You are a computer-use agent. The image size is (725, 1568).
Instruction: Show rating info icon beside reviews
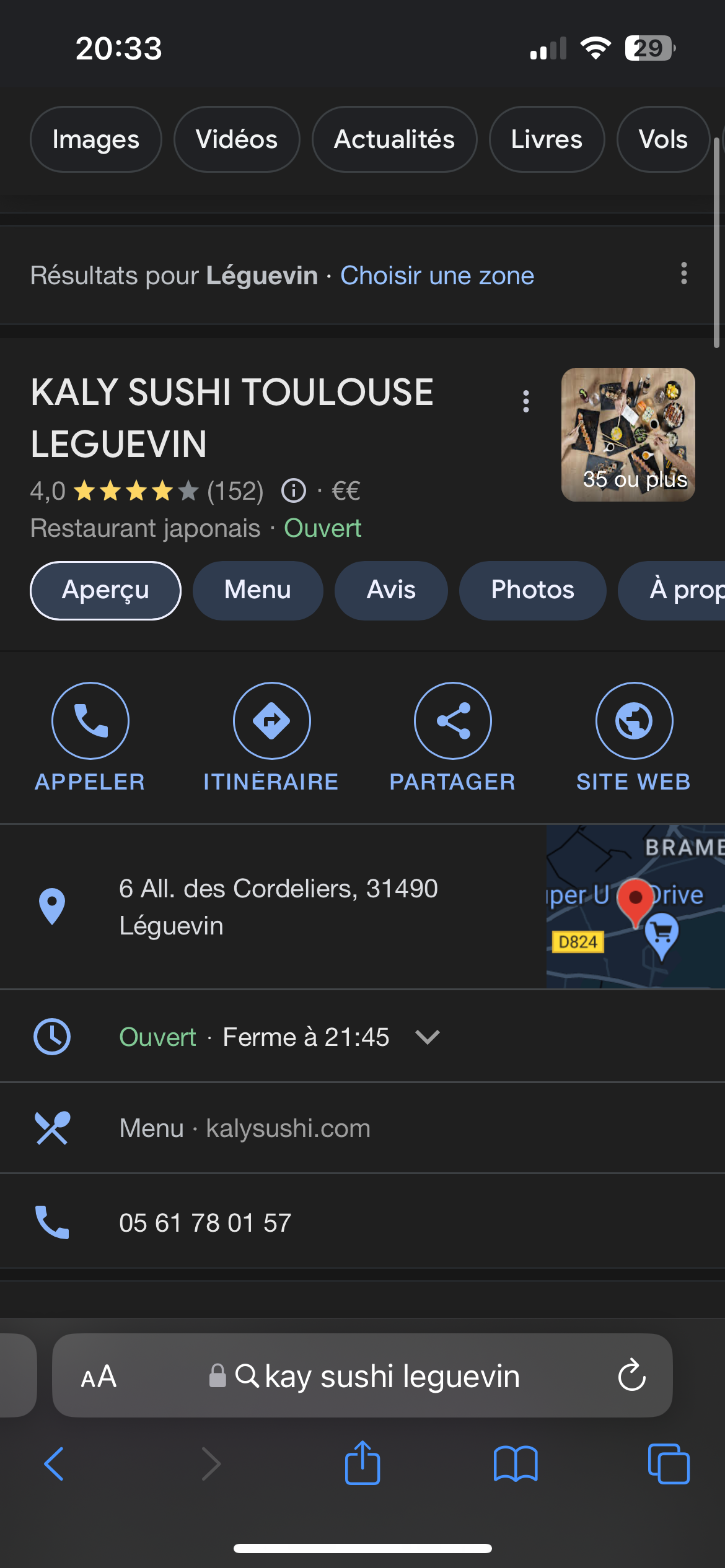(294, 491)
